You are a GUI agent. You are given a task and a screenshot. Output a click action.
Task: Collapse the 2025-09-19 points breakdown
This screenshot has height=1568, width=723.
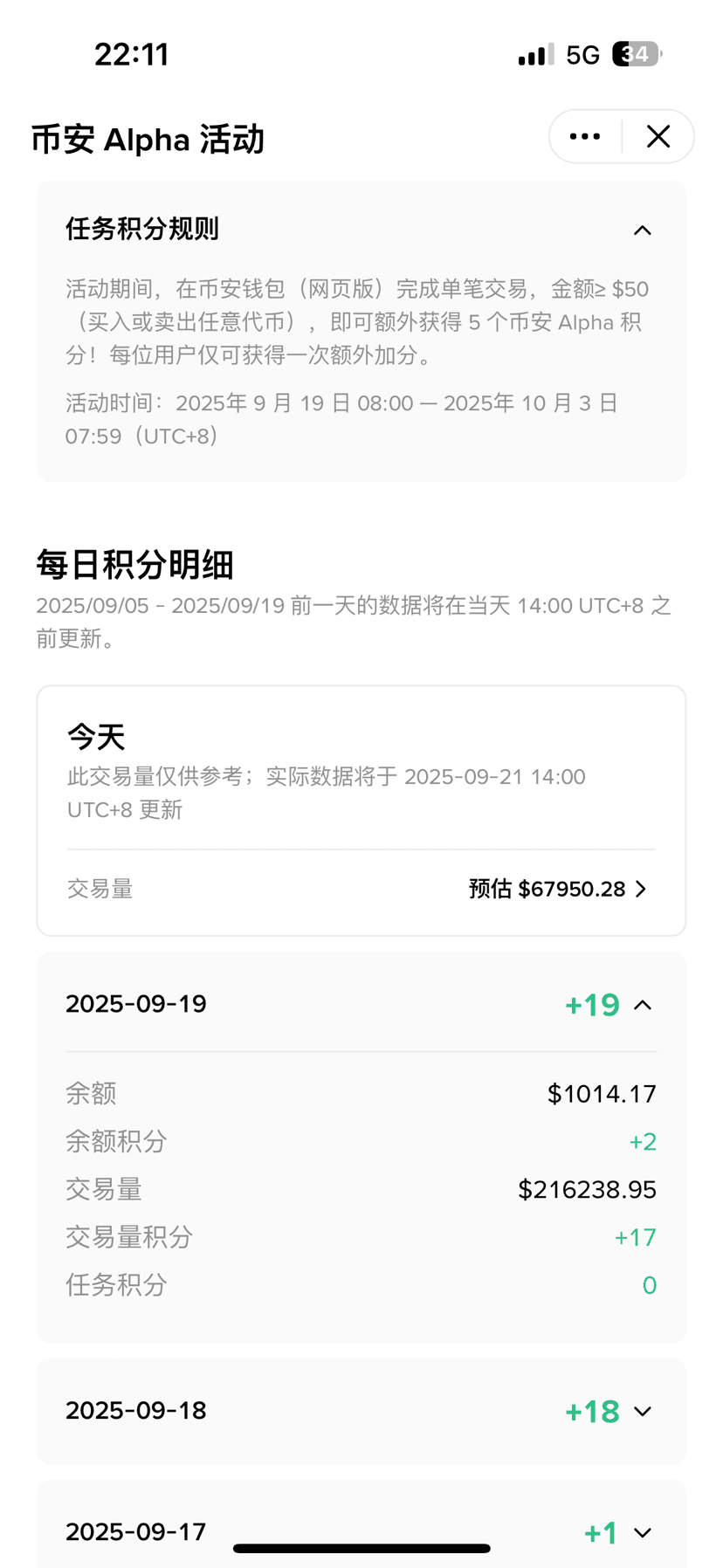pyautogui.click(x=643, y=1005)
